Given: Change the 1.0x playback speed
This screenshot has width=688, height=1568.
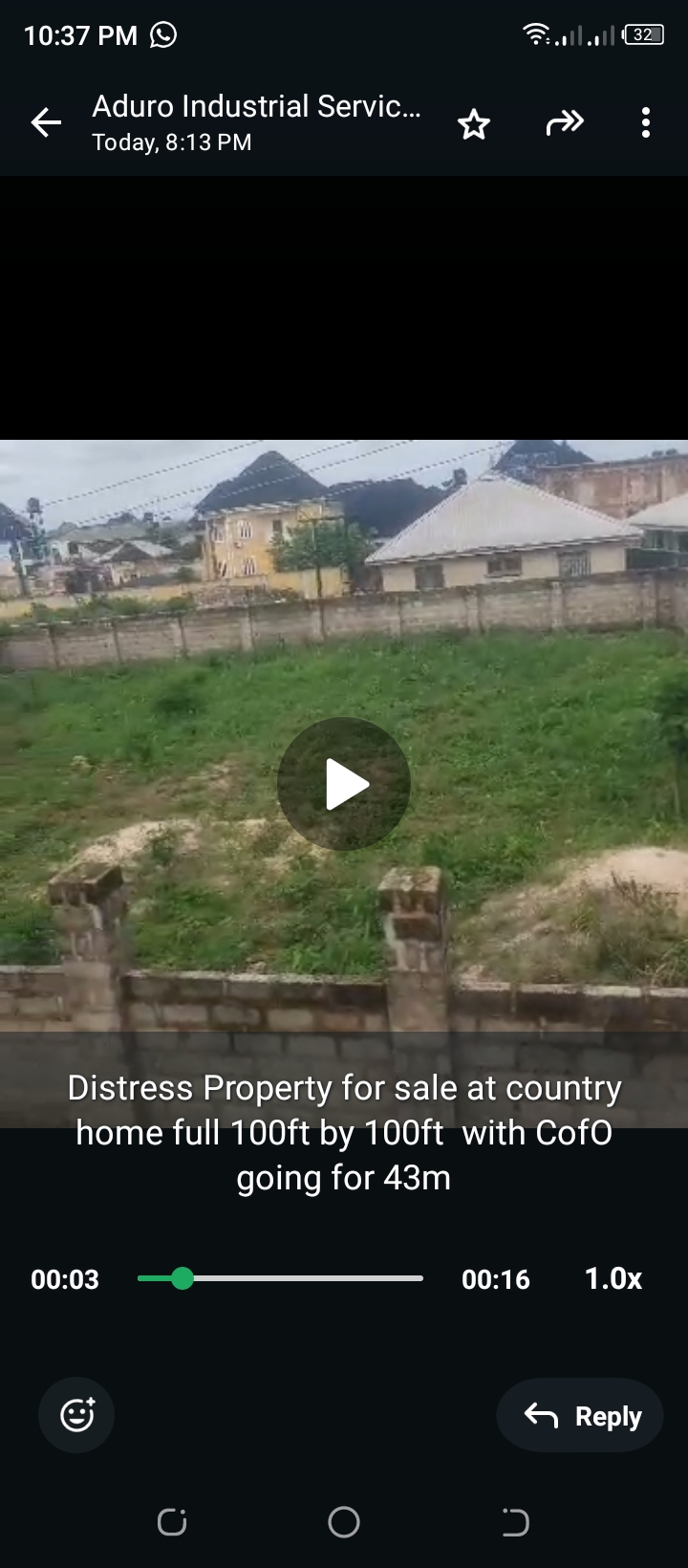Looking at the screenshot, I should pos(613,1278).
